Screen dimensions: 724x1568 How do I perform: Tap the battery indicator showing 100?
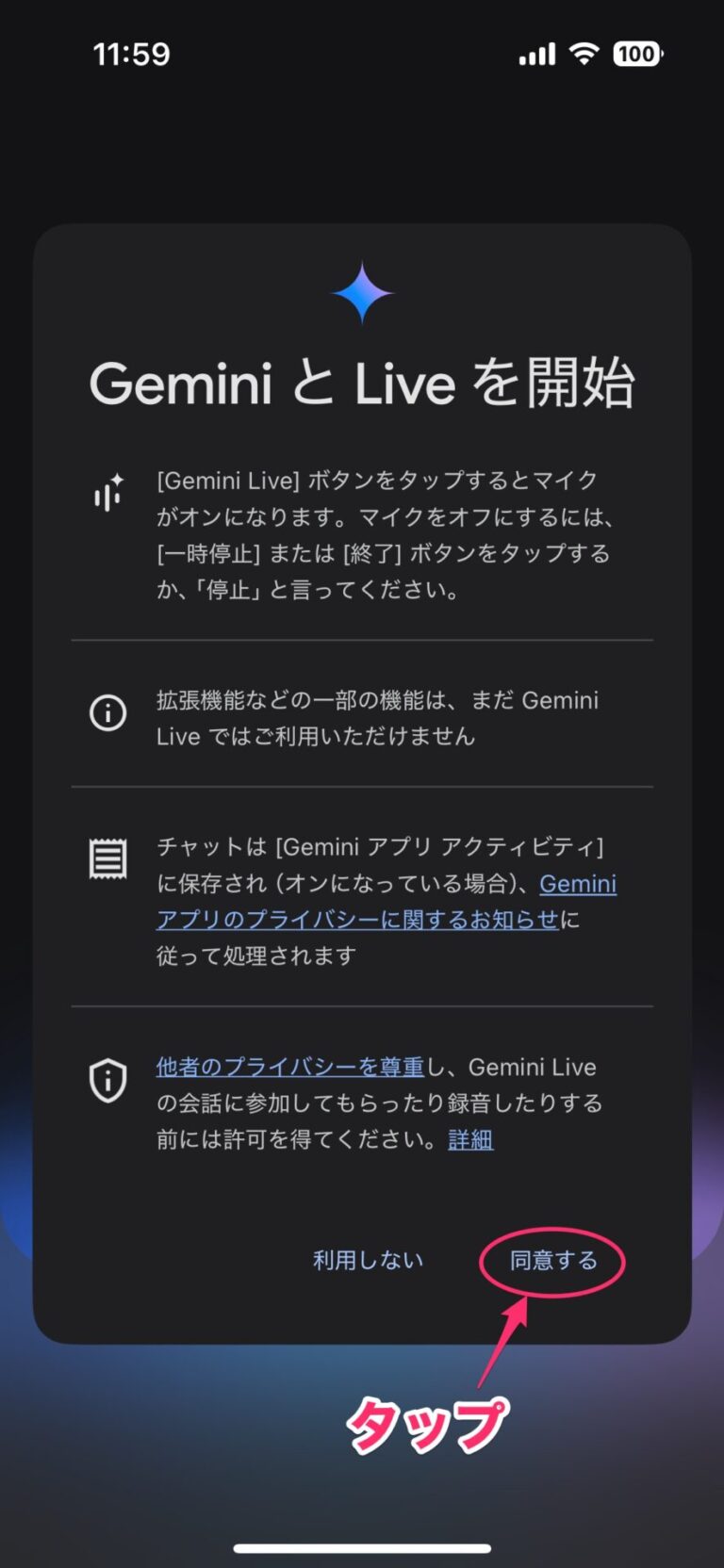637,54
